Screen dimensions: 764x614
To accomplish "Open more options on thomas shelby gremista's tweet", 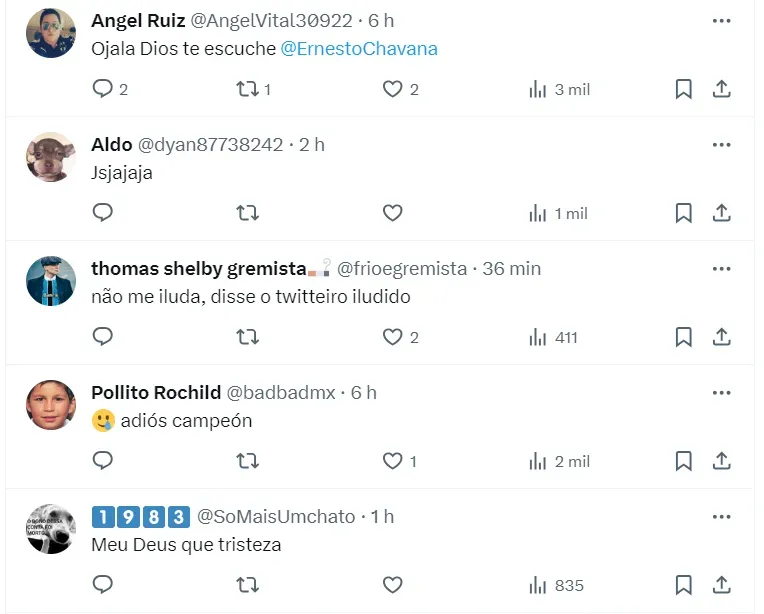I will tap(721, 269).
